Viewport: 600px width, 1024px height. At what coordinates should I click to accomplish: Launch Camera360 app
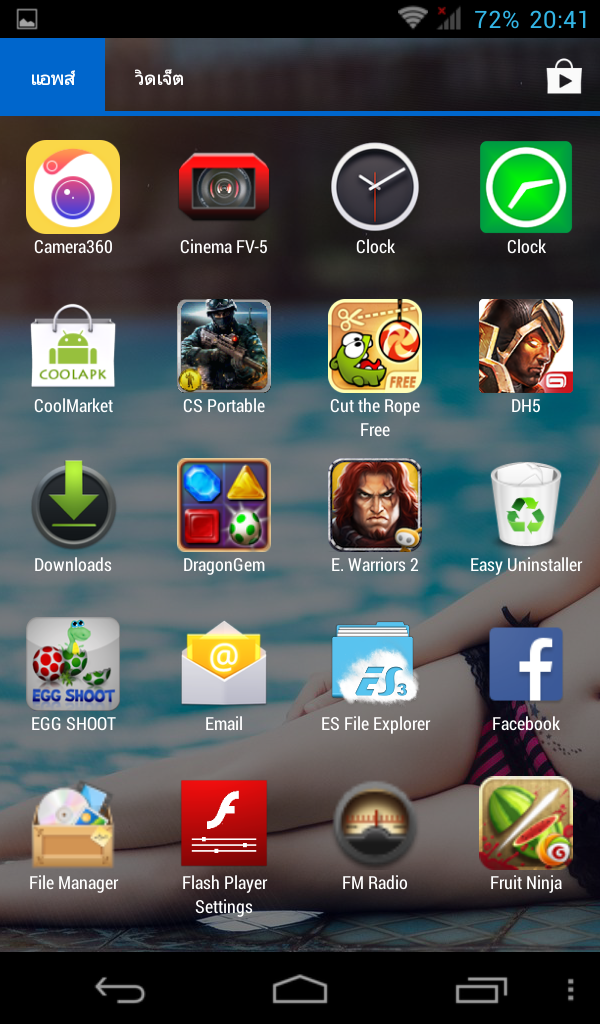coord(73,187)
